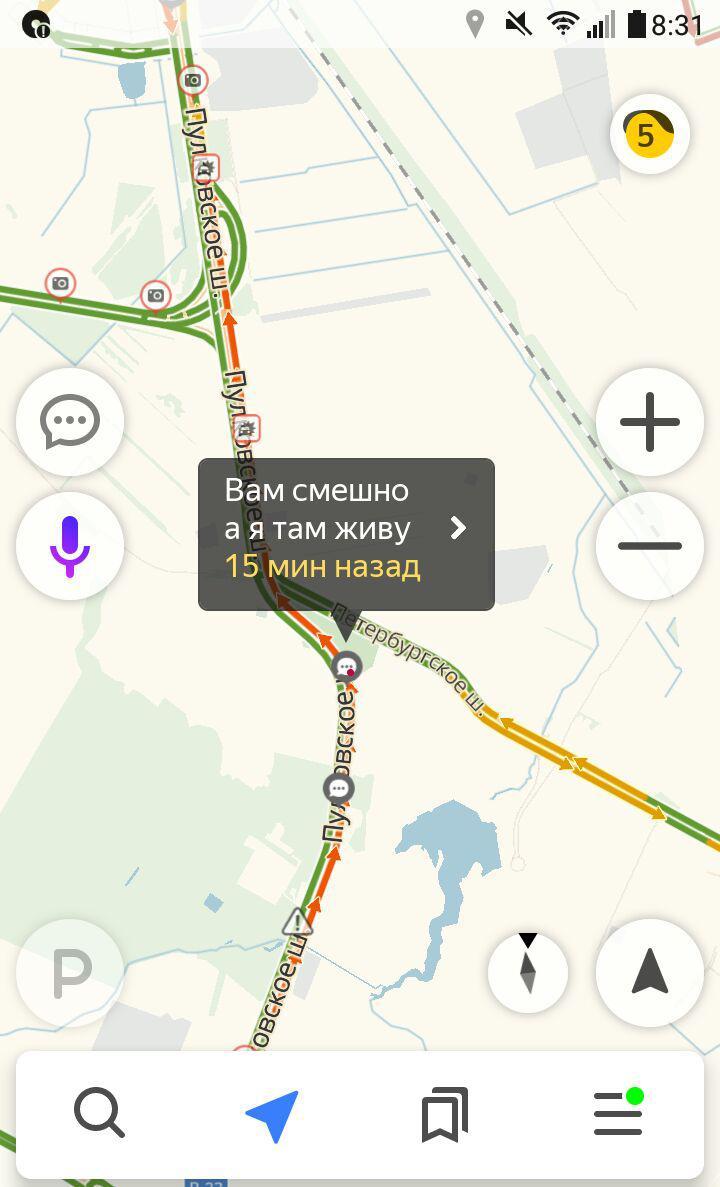Reset map orientation with the compass
The height and width of the screenshot is (1187, 720).
point(528,973)
